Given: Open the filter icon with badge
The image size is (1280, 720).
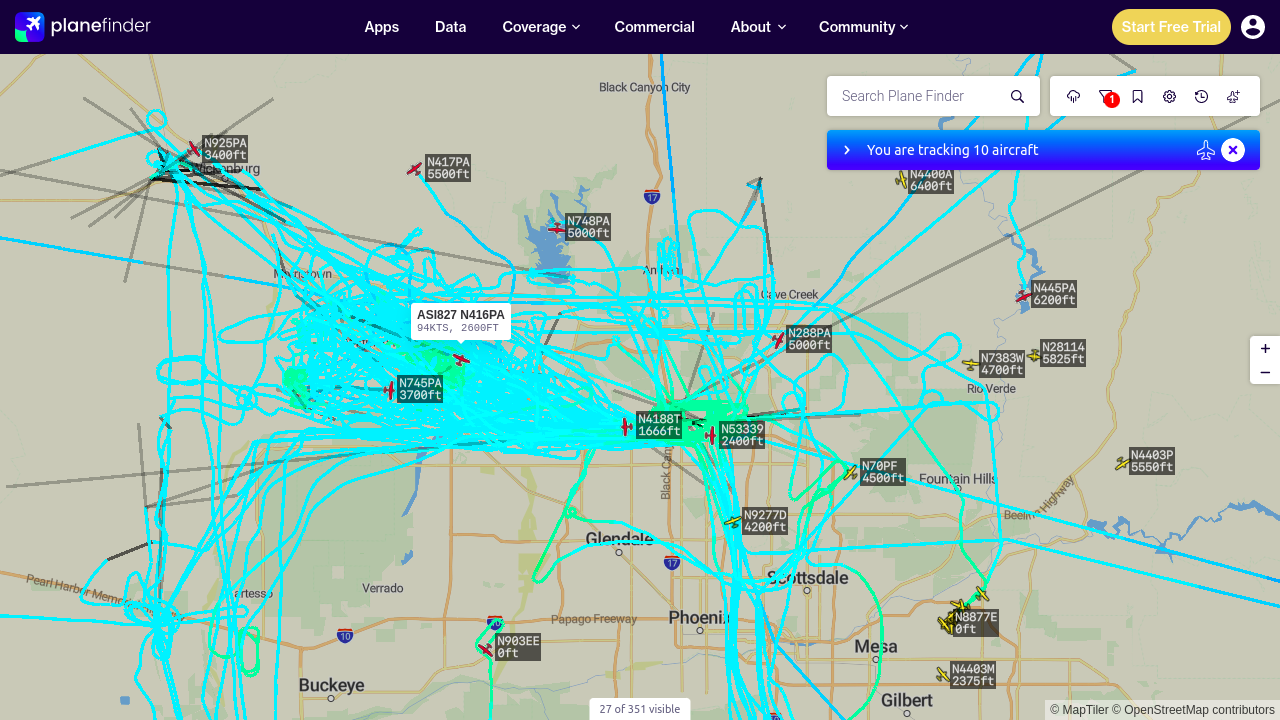Looking at the screenshot, I should [1106, 96].
